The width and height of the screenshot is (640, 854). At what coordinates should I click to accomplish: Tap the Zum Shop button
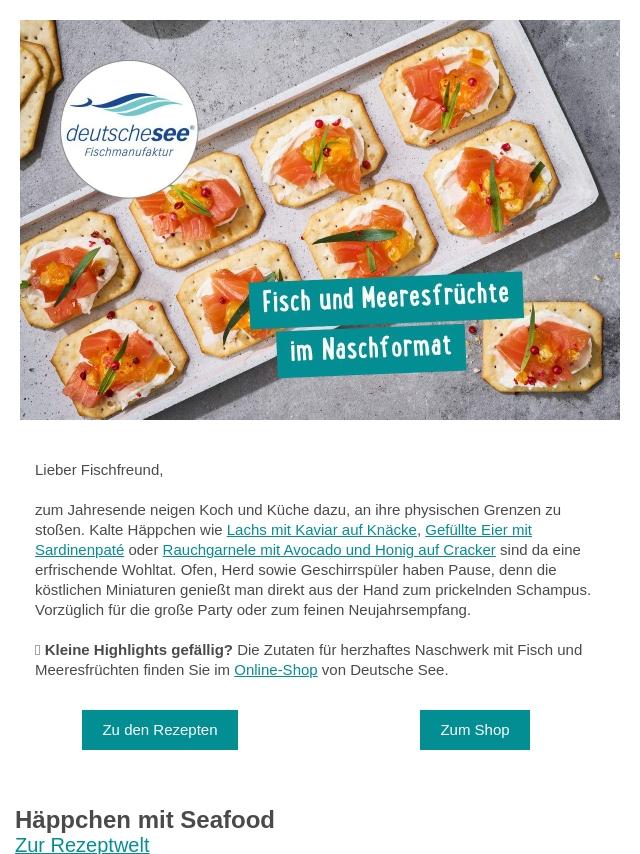click(474, 729)
